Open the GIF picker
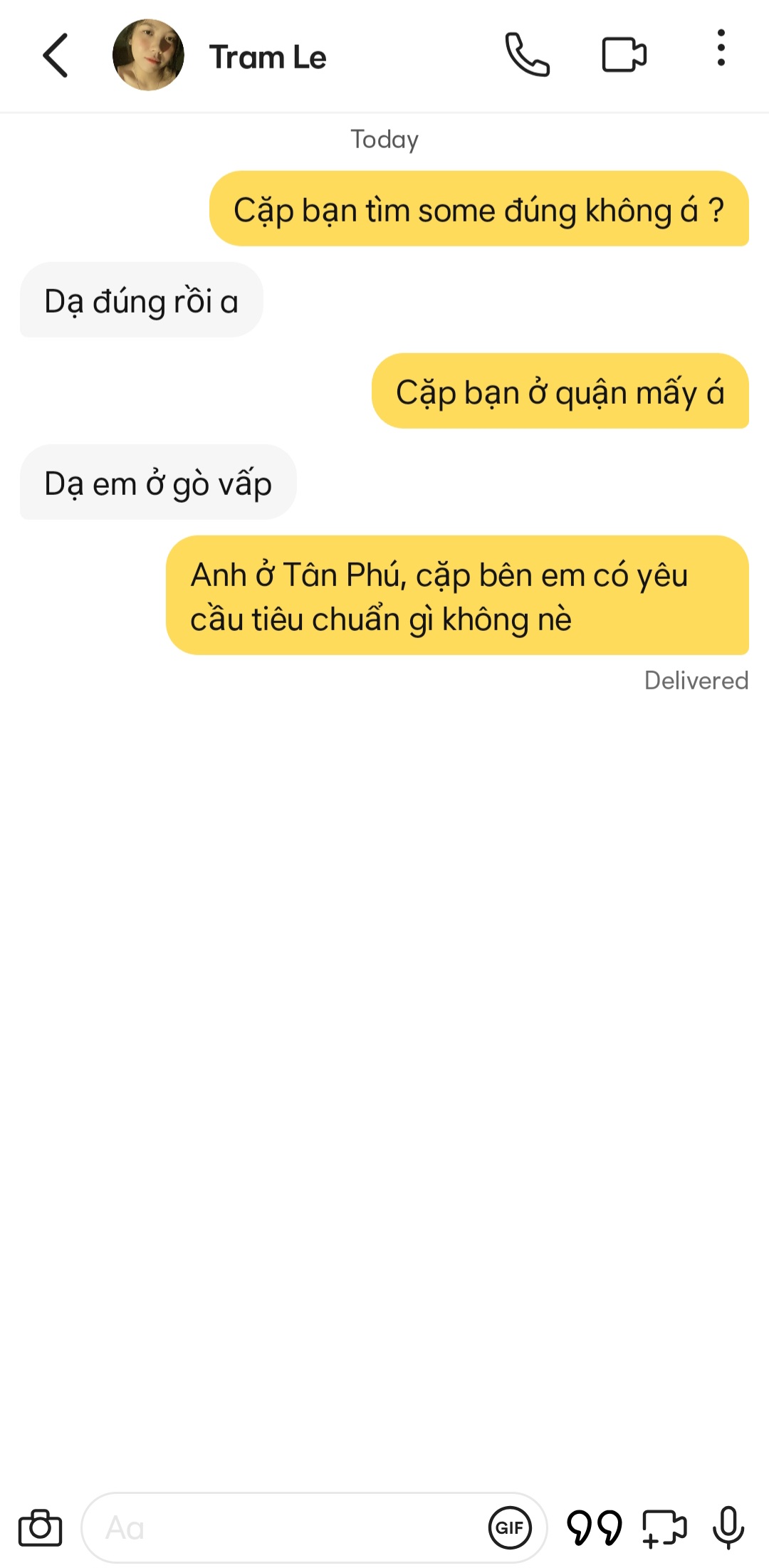This screenshot has width=769, height=1568. [x=509, y=1527]
